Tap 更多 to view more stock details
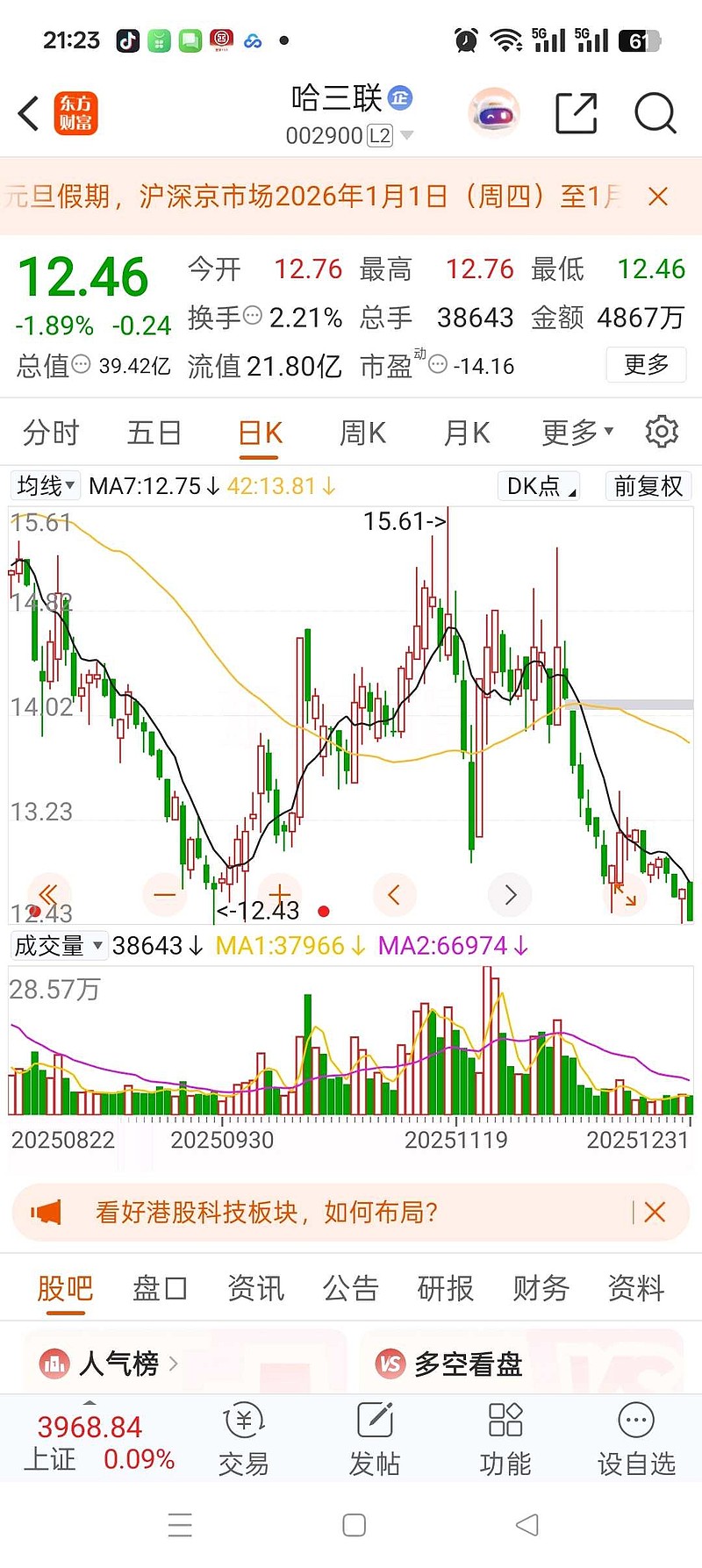Screen dimensions: 702x1568 pos(646,365)
